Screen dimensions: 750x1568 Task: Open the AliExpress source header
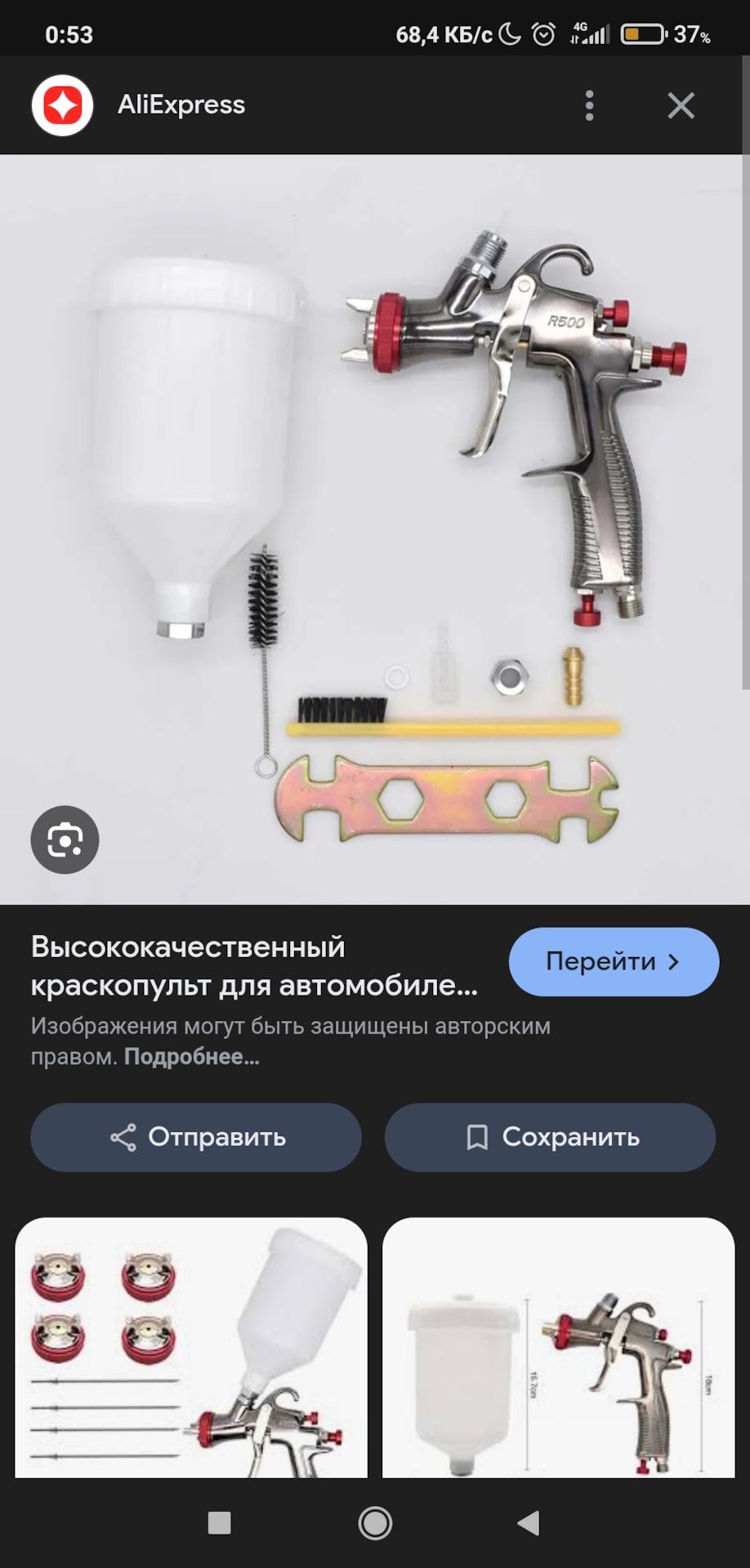coord(180,105)
